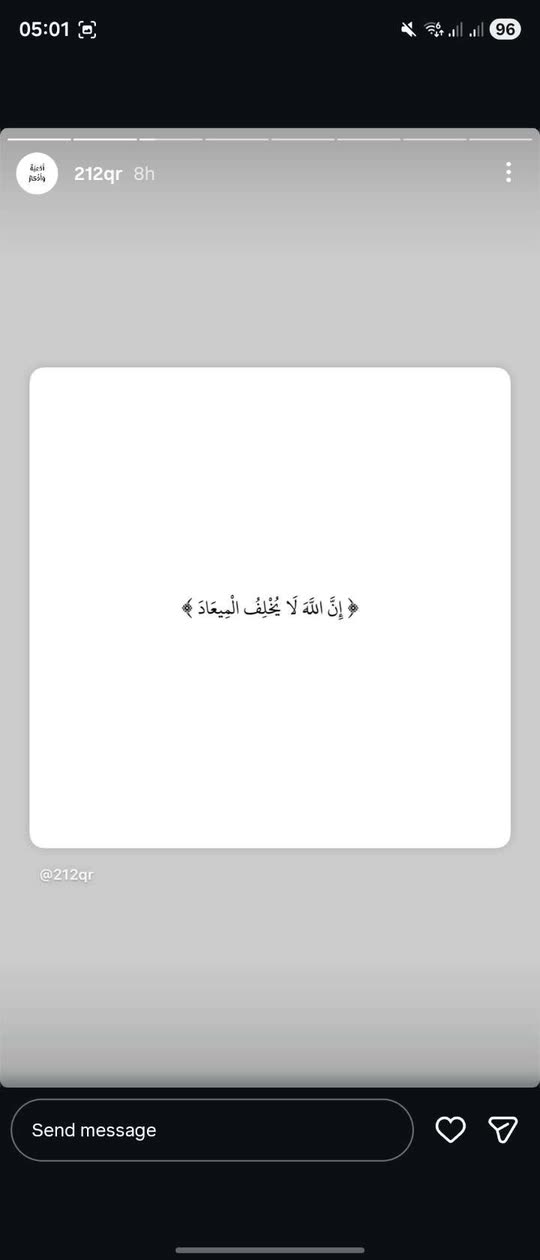Tap the @212qr mention below the post
Viewport: 540px width, 1260px height.
click(x=66, y=875)
